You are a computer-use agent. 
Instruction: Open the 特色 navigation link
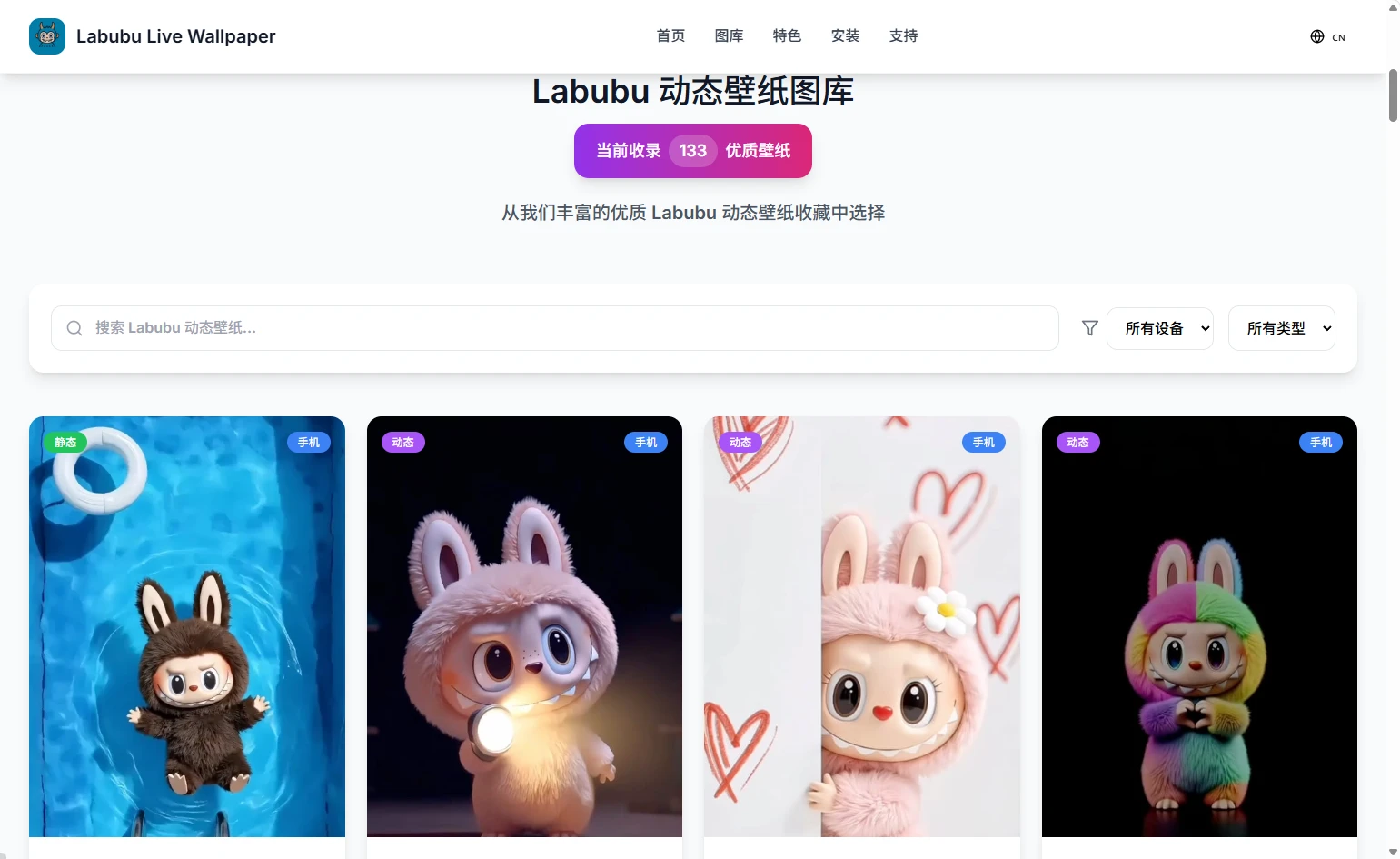click(787, 35)
